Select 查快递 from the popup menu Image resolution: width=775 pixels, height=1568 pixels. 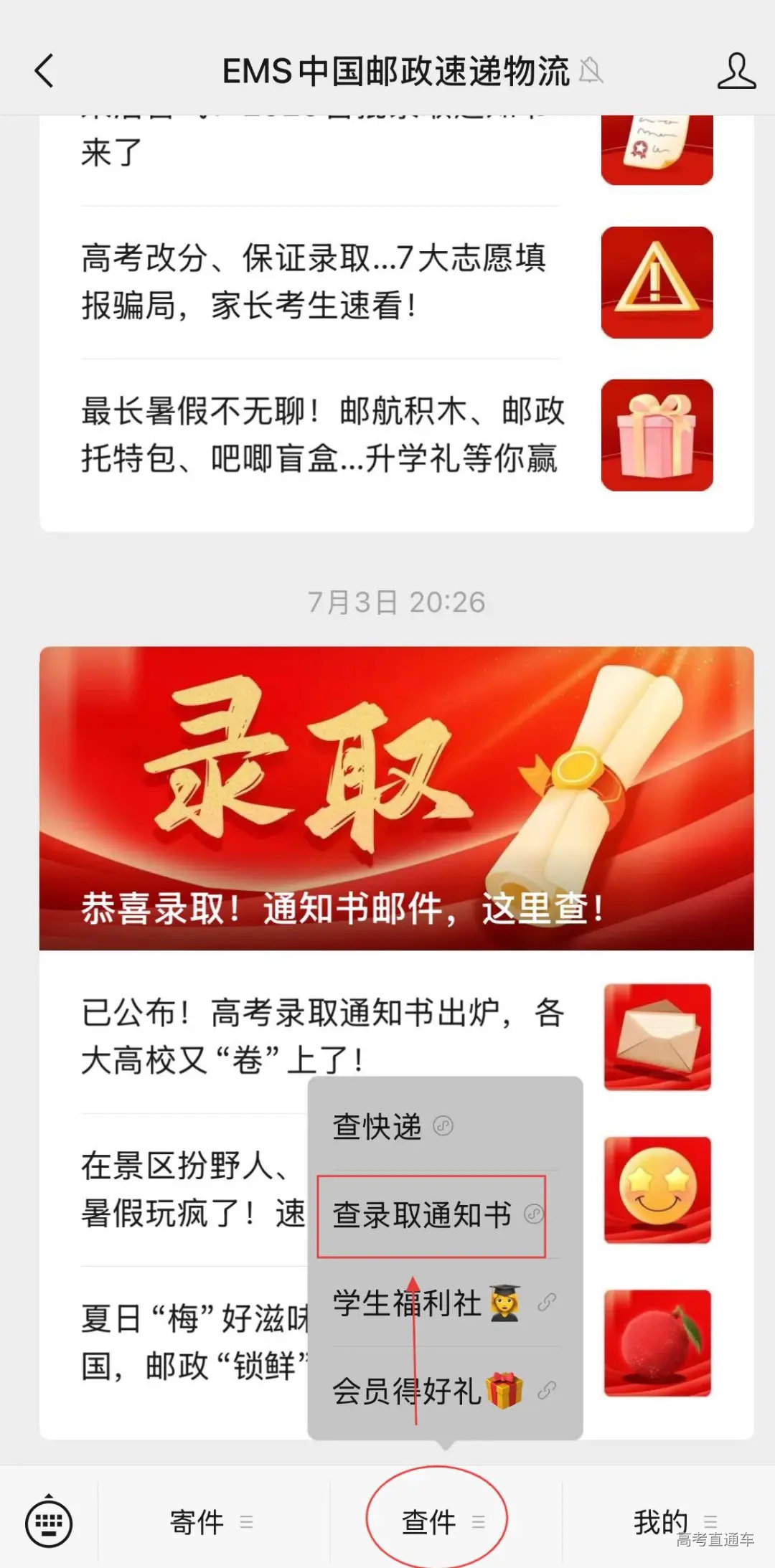(x=377, y=1126)
